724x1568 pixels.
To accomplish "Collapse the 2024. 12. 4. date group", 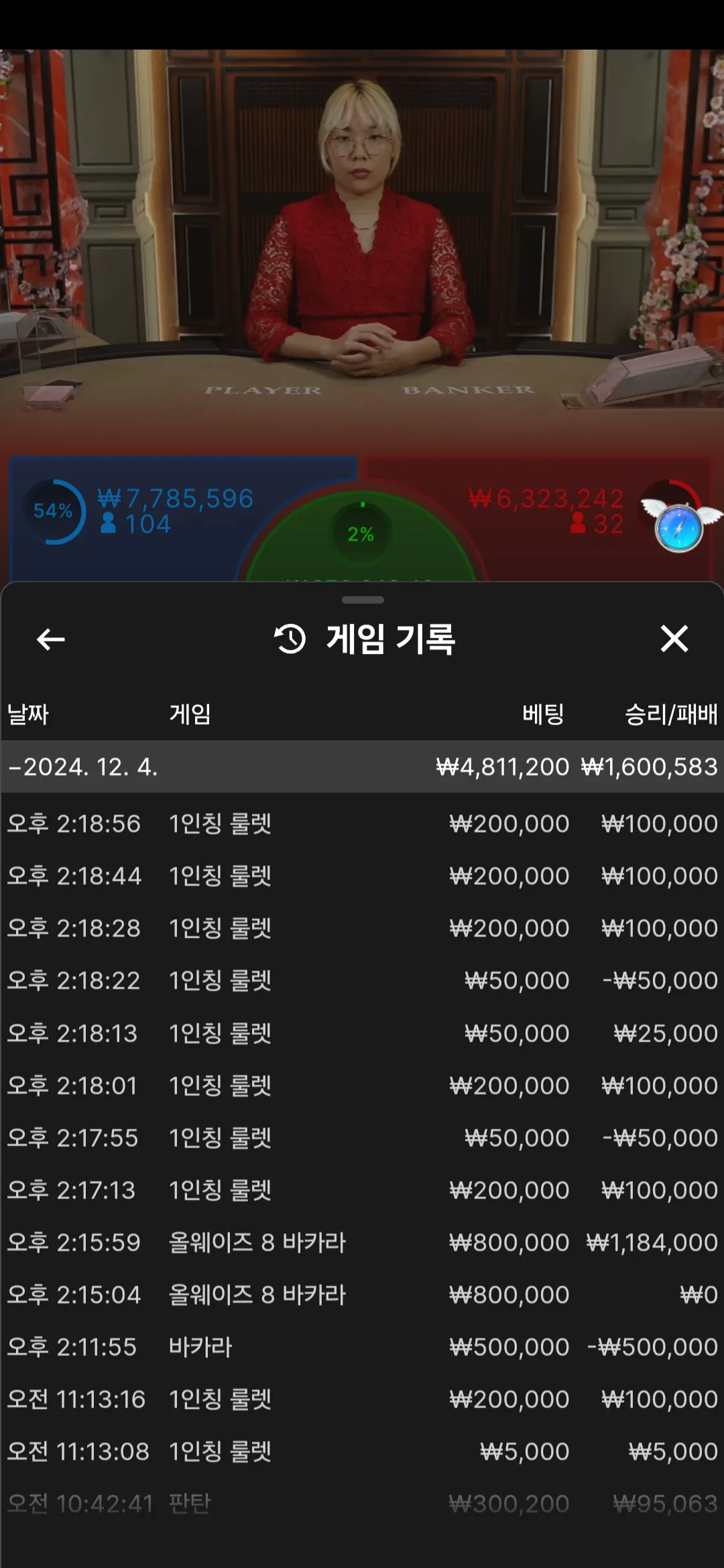I will click(x=362, y=767).
